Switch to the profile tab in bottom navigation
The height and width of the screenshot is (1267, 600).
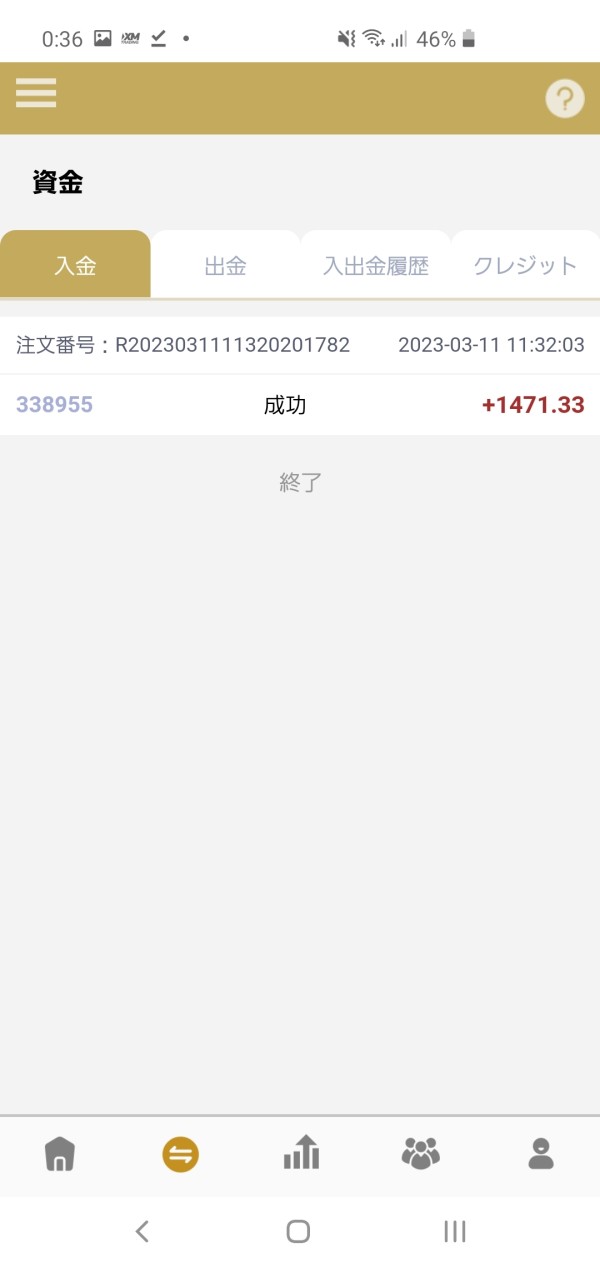[x=540, y=1154]
